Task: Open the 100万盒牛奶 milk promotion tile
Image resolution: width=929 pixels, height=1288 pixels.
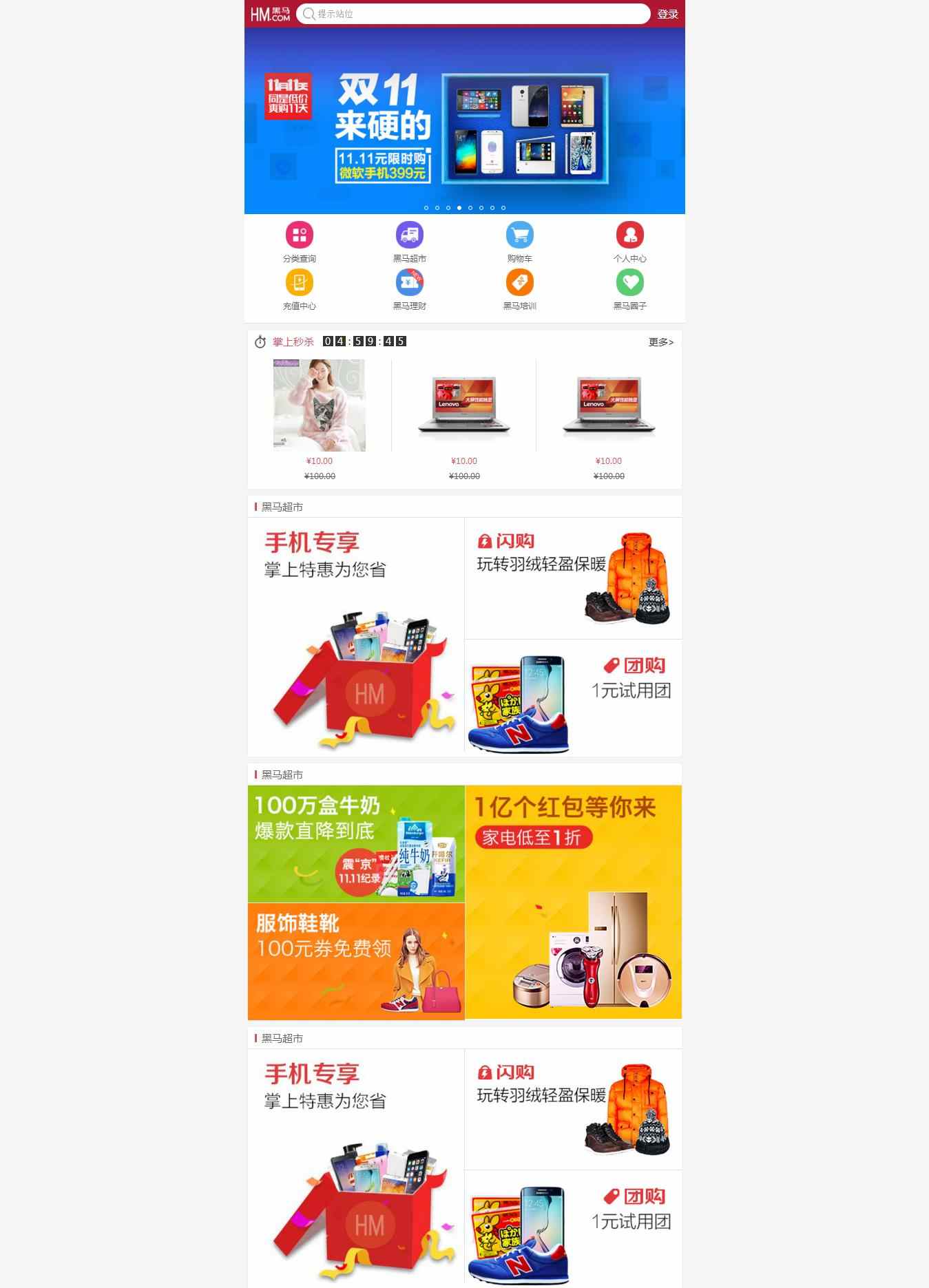Action: 356,844
